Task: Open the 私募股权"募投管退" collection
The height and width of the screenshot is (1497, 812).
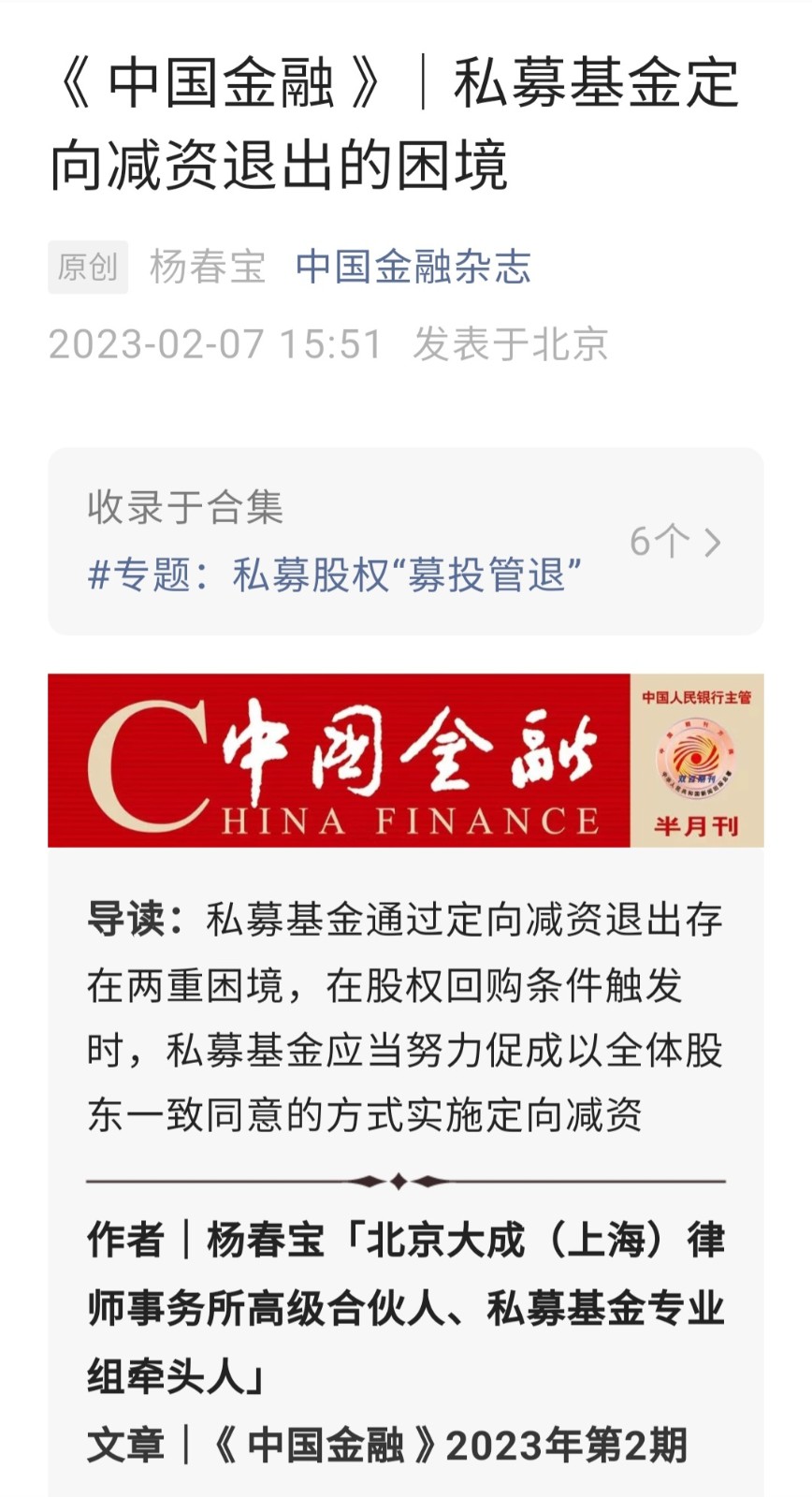Action: pos(334,574)
